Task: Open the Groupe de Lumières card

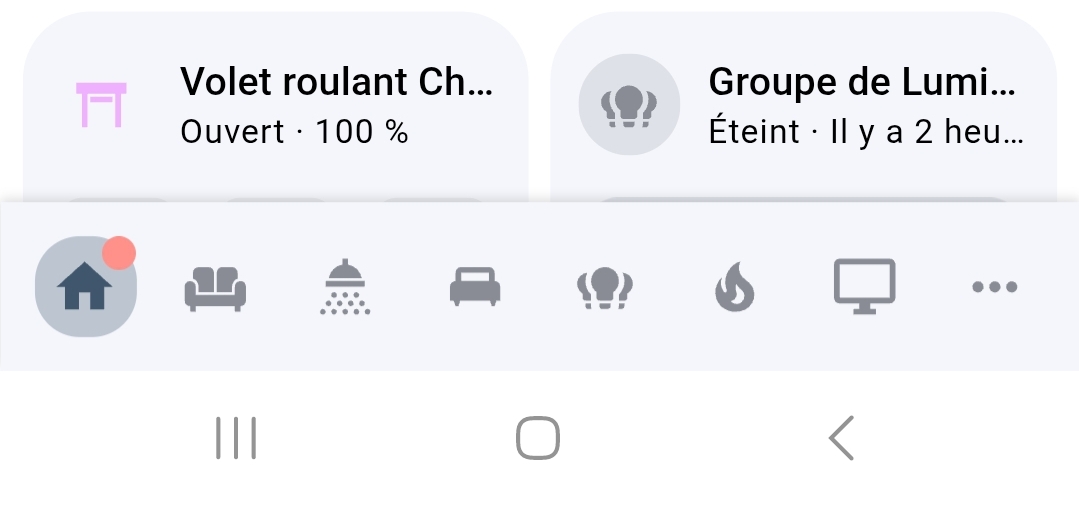Action: [864, 105]
